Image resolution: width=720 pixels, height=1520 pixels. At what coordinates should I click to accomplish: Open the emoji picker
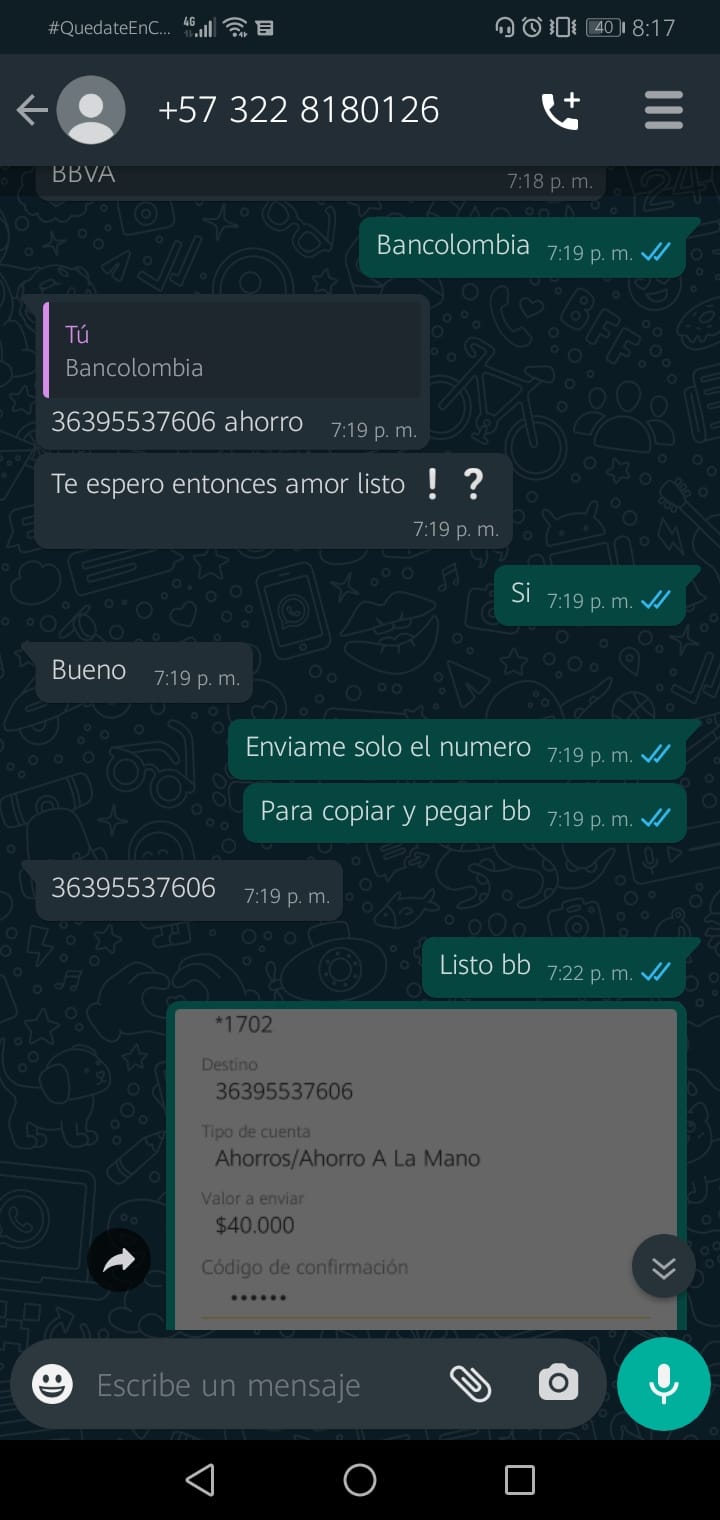[52, 1385]
